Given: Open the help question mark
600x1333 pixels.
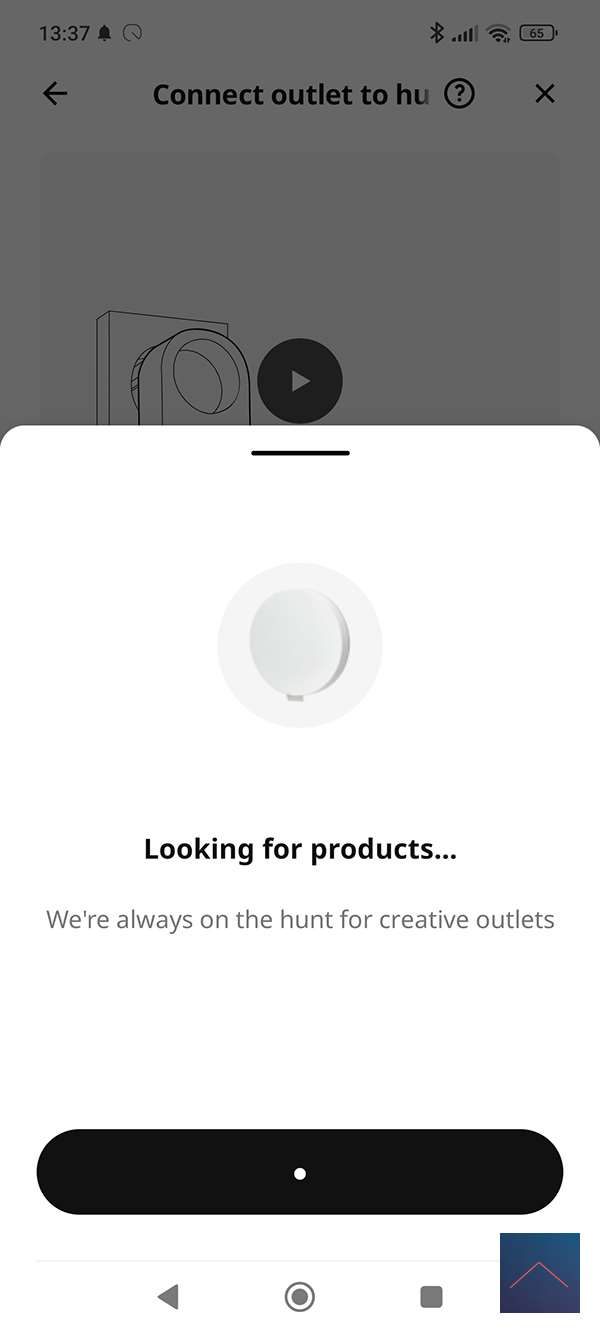Looking at the screenshot, I should [x=459, y=94].
